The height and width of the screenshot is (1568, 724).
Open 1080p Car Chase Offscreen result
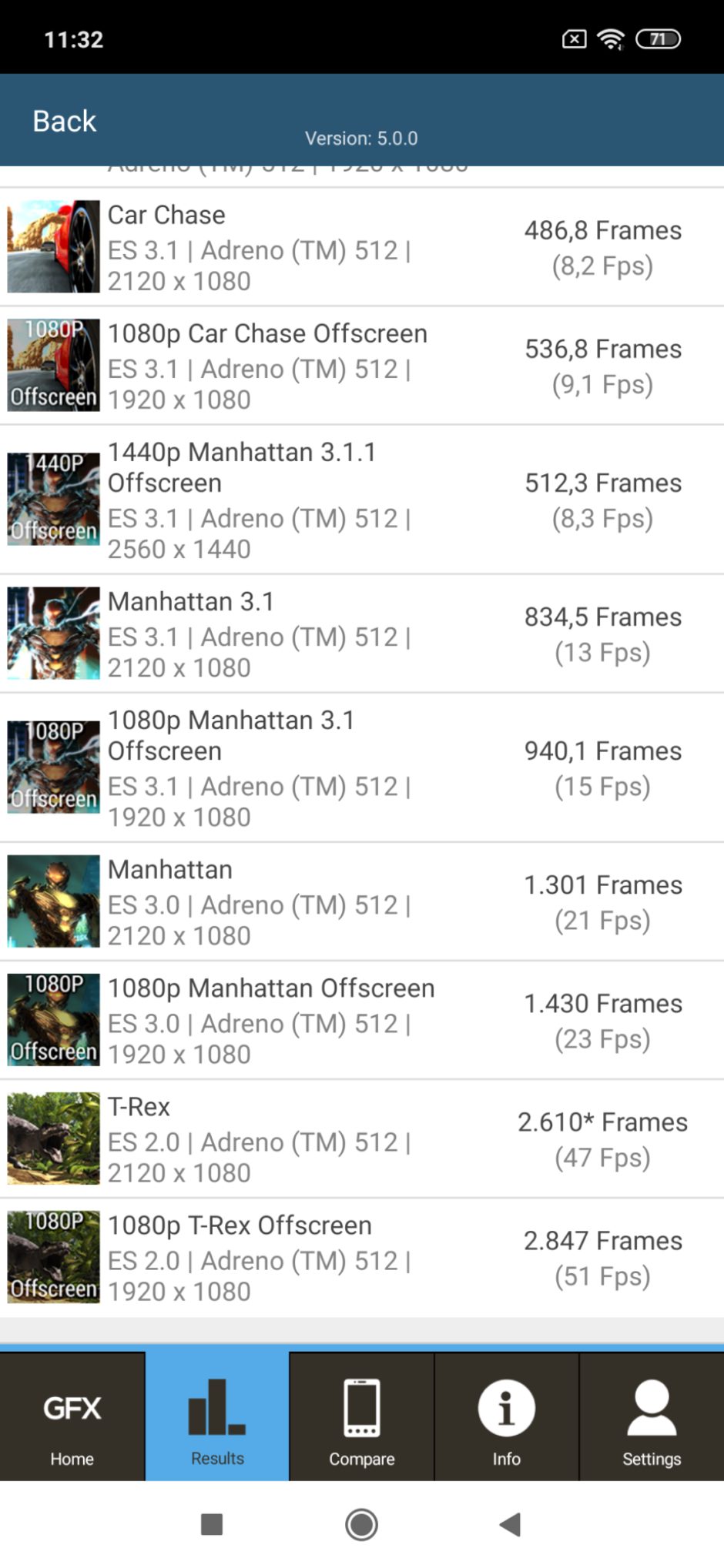click(362, 366)
